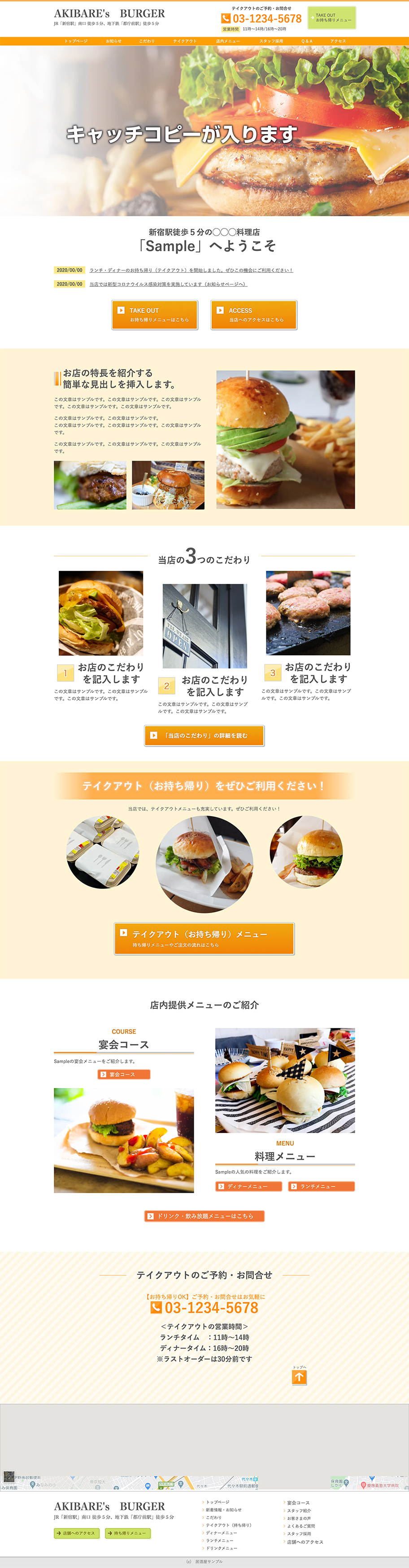Read 「当店のこだわり」の詳細を読む
Screen dimensions: 409x1568
pos(204,735)
